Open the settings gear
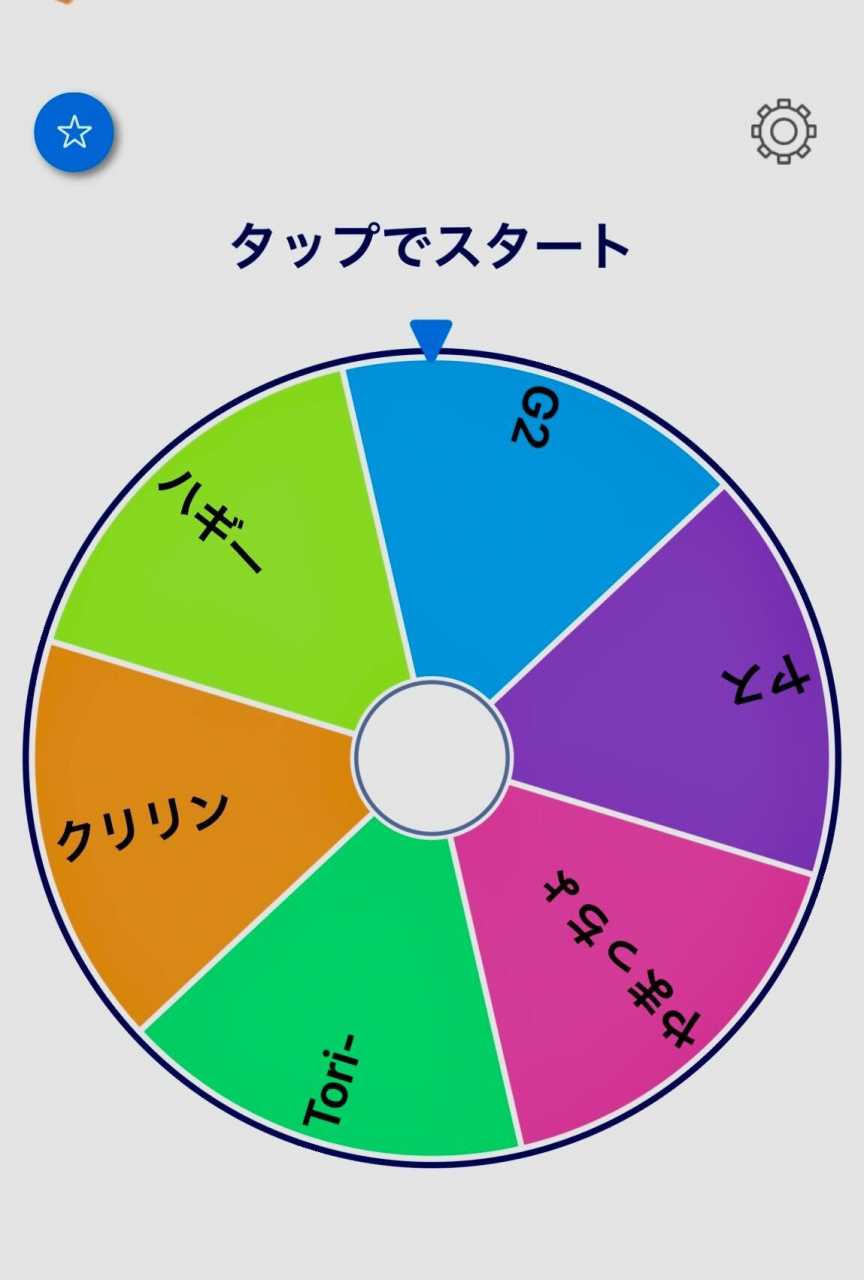864x1280 pixels. coord(784,131)
